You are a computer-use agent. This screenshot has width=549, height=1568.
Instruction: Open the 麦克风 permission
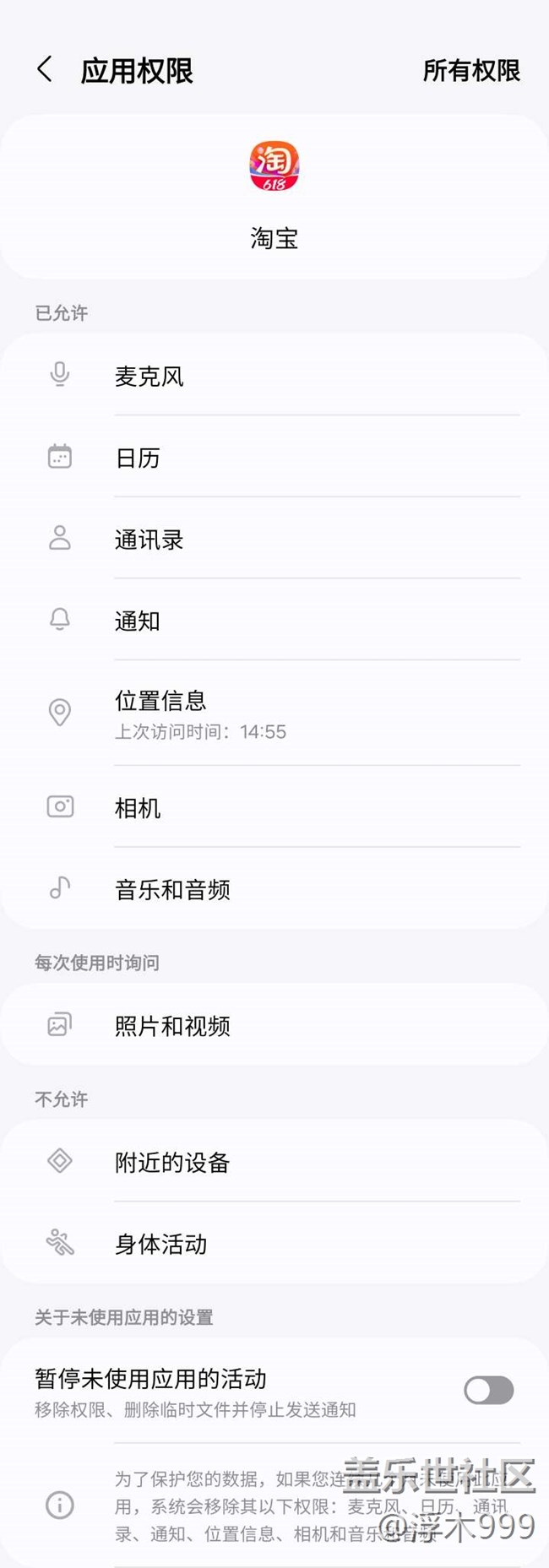click(x=274, y=376)
